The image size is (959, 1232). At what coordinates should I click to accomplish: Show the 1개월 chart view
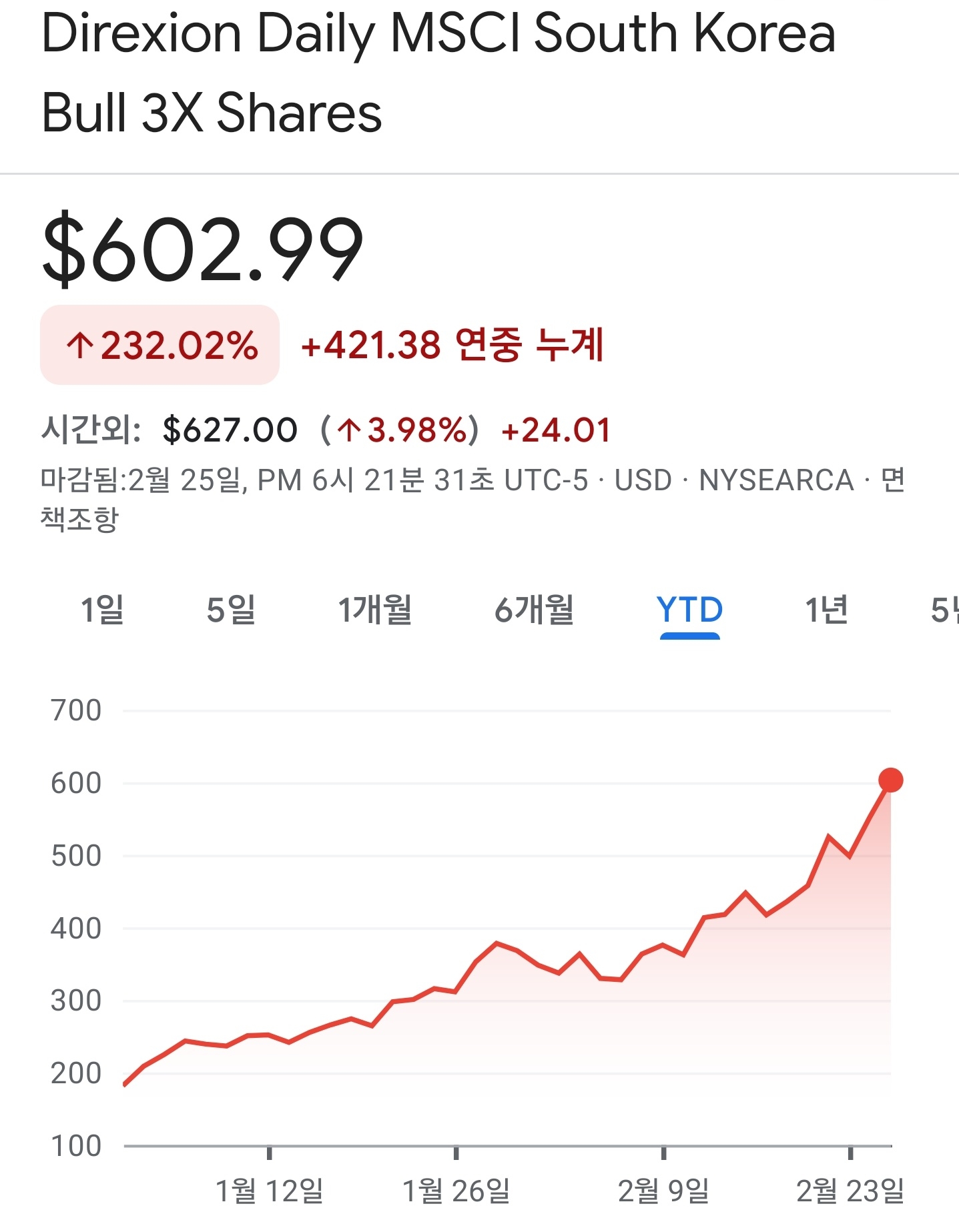tap(375, 610)
